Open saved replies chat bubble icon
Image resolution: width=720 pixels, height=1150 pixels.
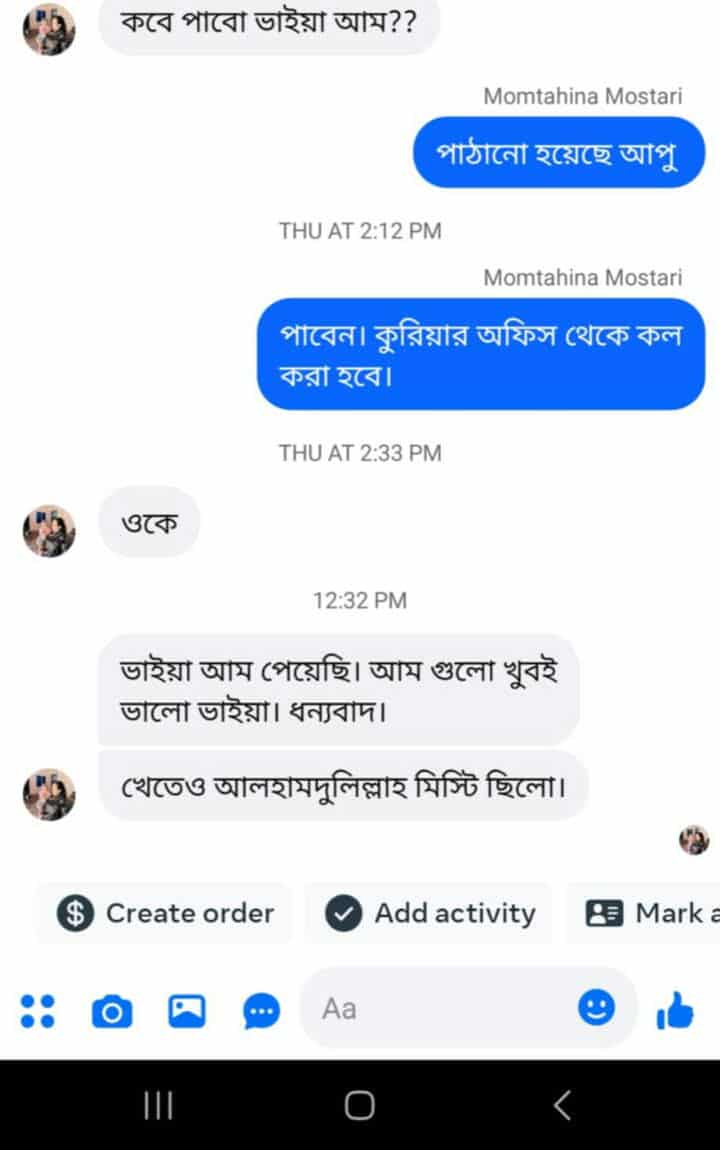click(x=262, y=1012)
